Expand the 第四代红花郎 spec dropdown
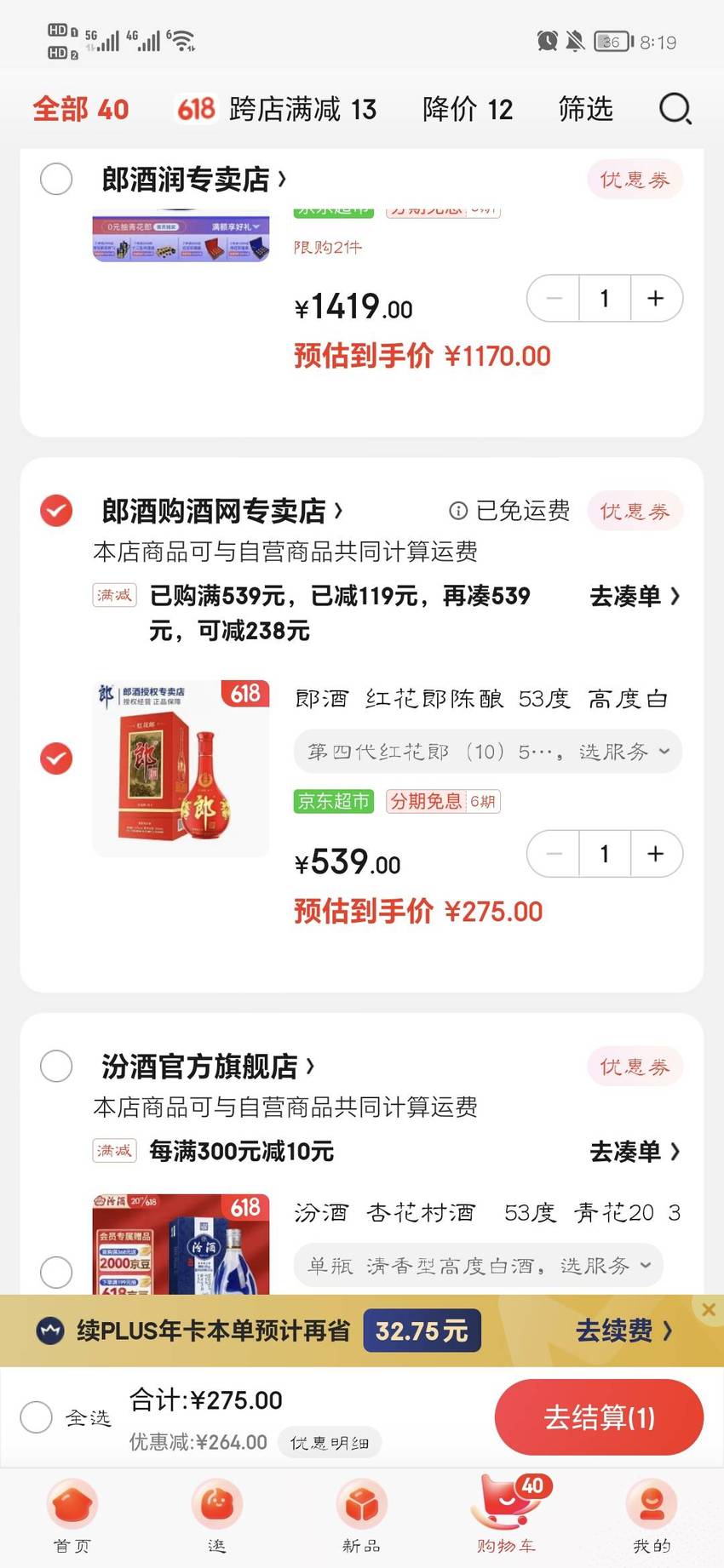The width and height of the screenshot is (724, 1568). [488, 752]
